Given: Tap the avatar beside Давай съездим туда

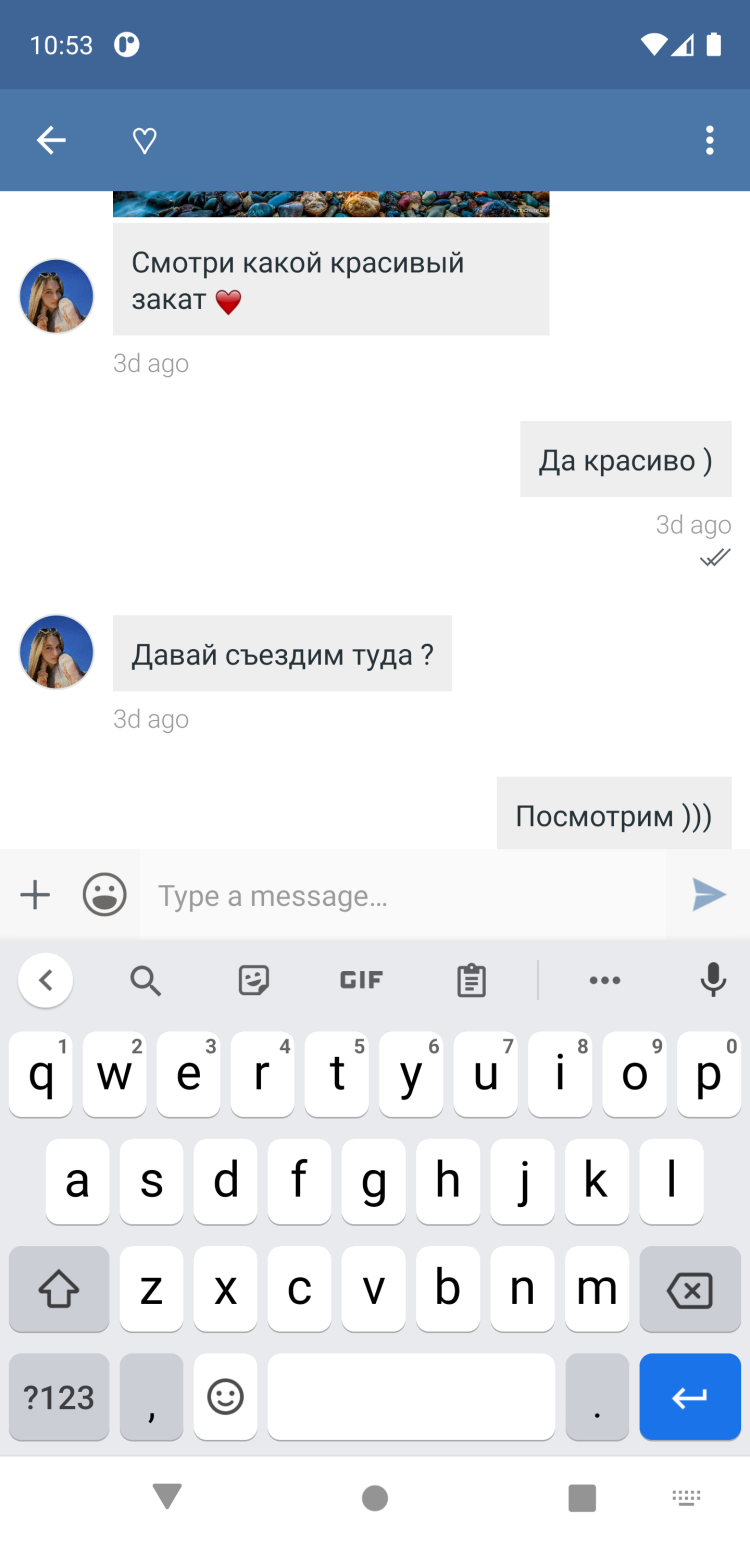Looking at the screenshot, I should [x=56, y=652].
